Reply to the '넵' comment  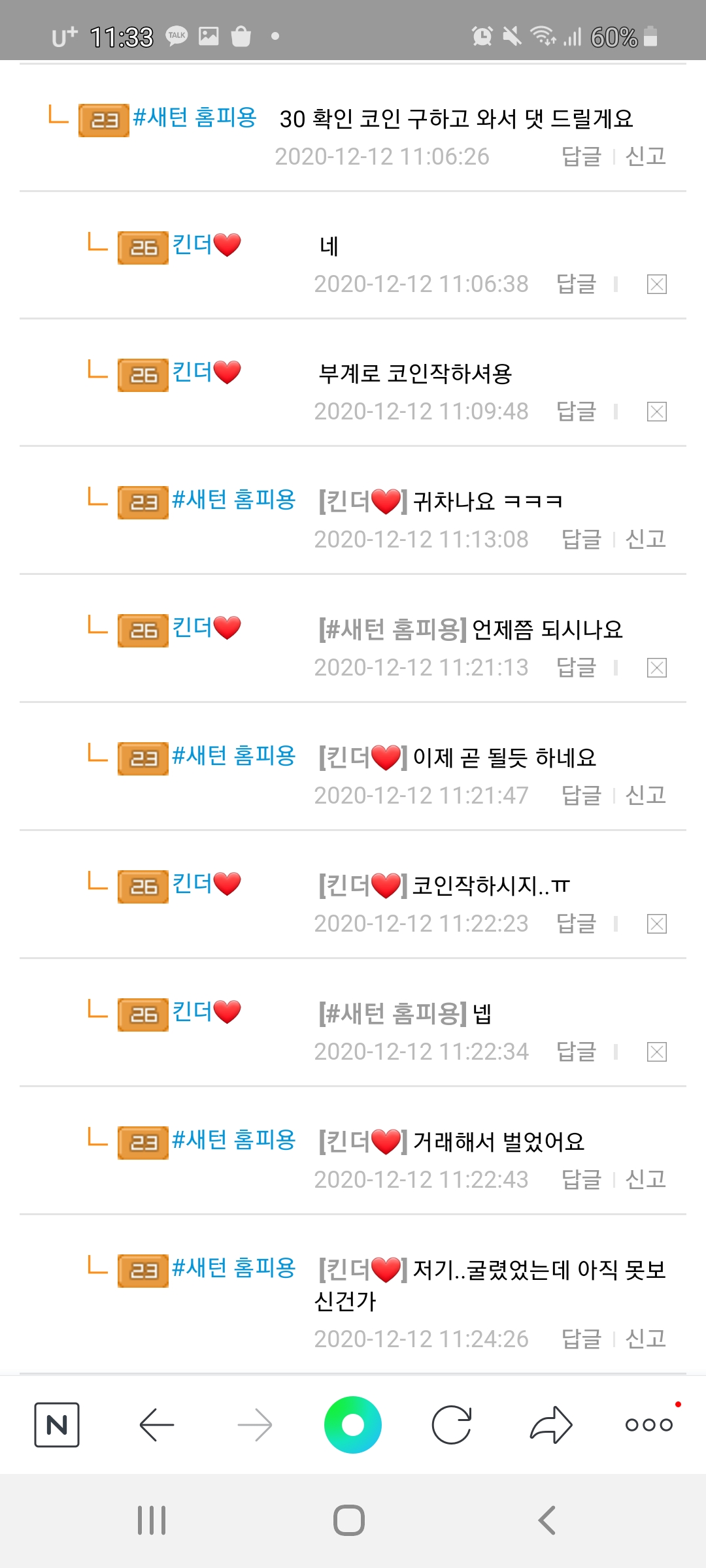tap(576, 1051)
